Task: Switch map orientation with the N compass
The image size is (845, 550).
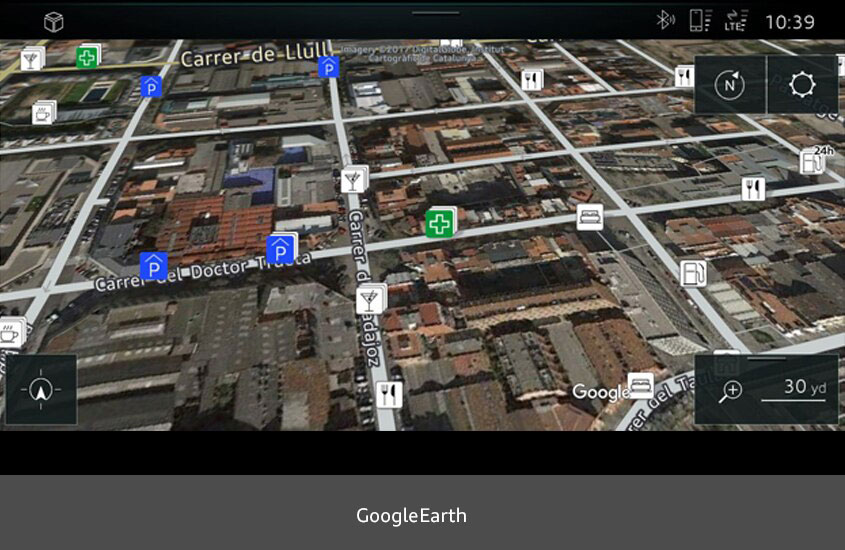Action: (730, 85)
